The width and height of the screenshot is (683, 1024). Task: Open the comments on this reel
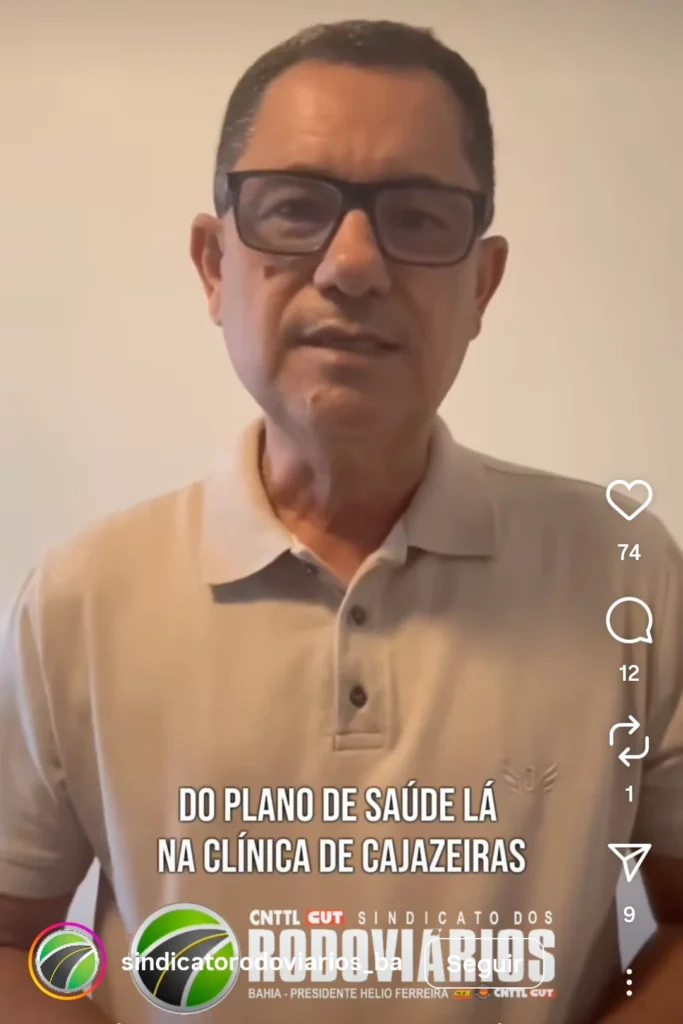629,621
